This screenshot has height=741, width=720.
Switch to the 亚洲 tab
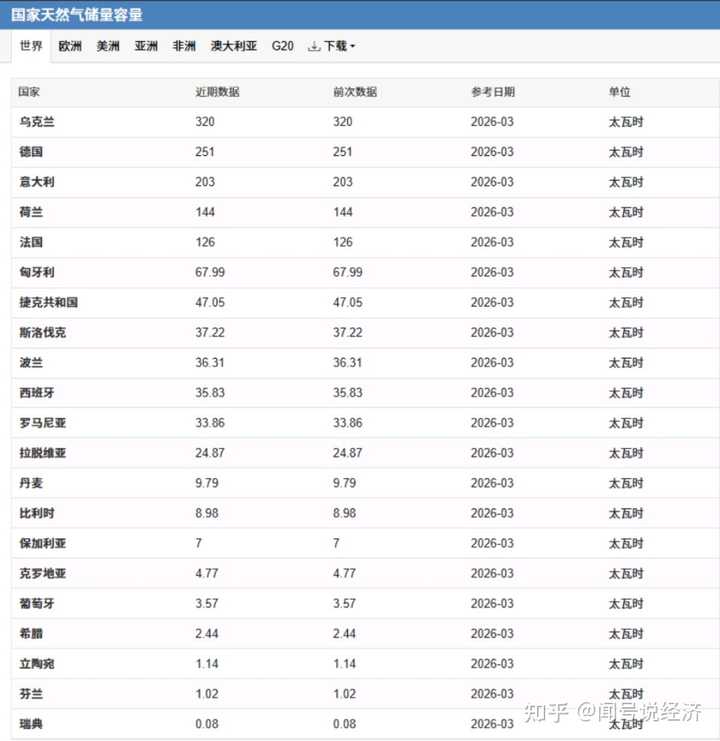146,46
